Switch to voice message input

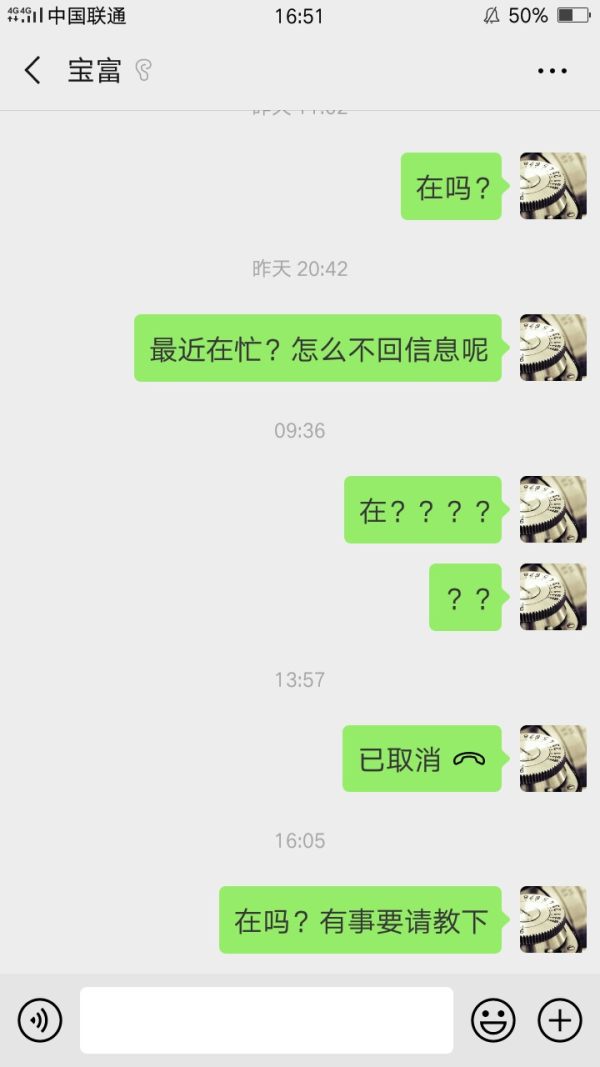[40, 1020]
